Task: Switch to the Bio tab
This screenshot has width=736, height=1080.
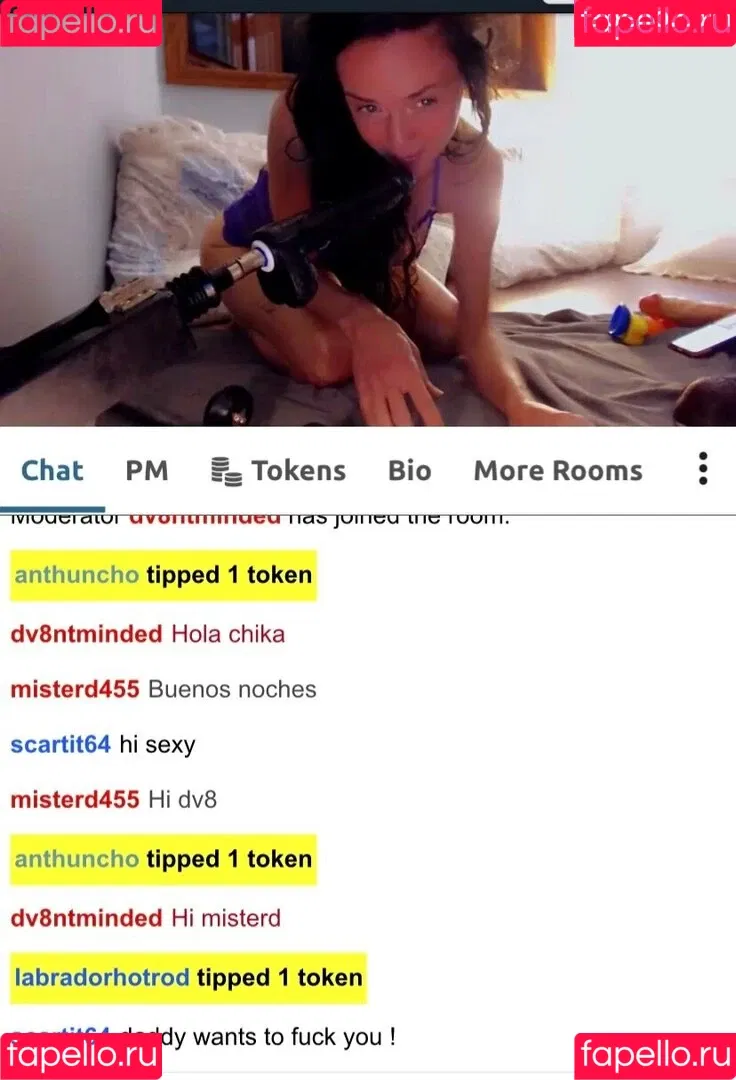Action: click(x=409, y=470)
